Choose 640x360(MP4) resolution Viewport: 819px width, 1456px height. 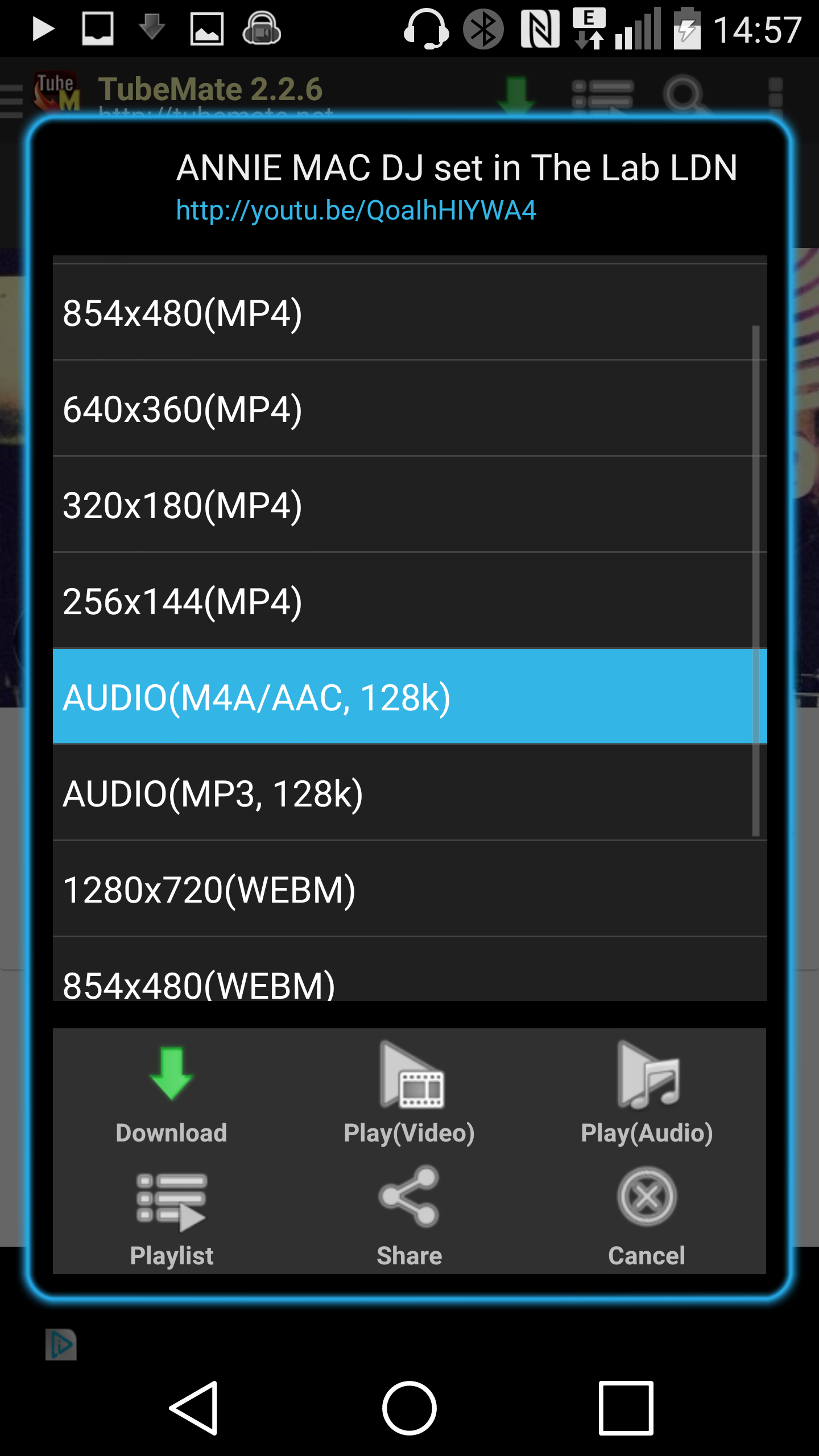pos(409,408)
